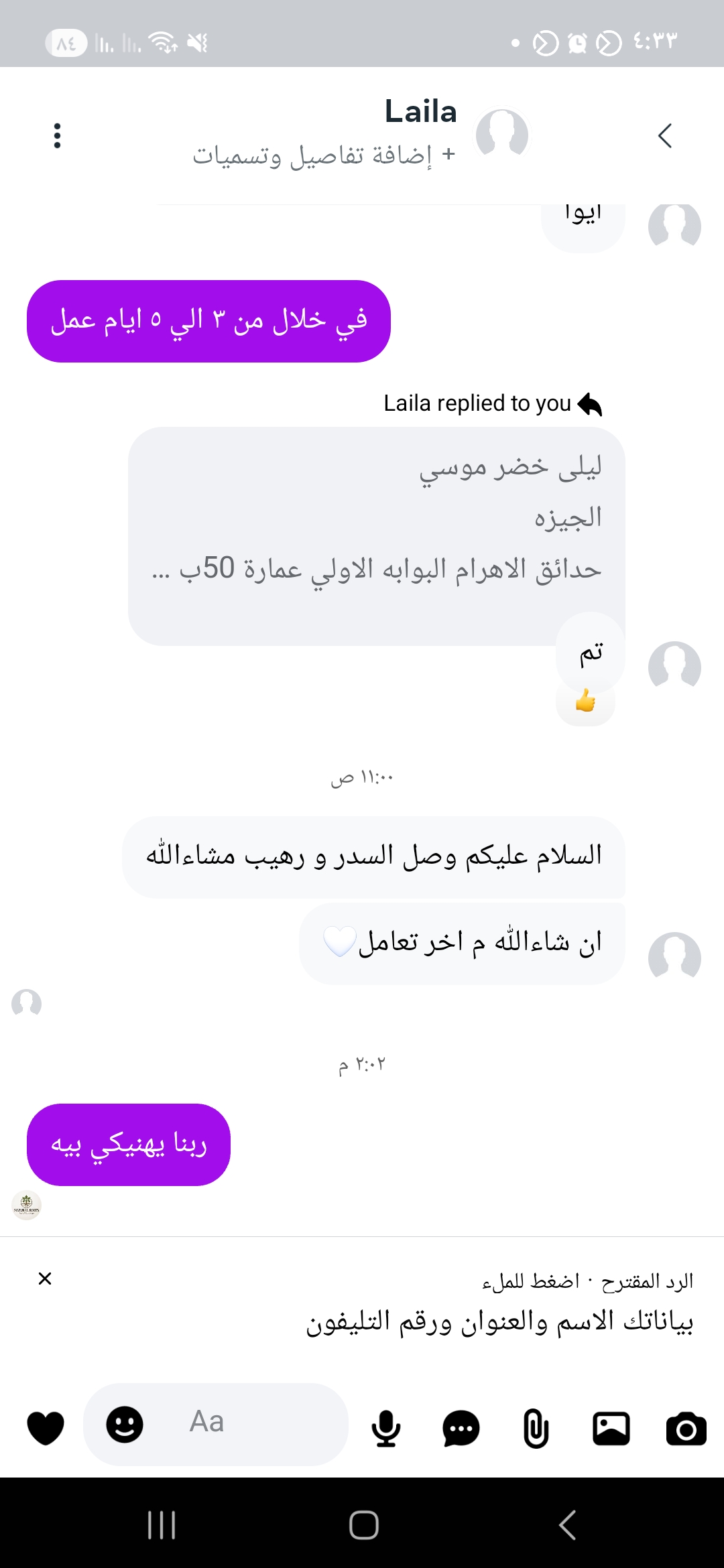Open recent apps from navigation bar
Screen dimensions: 724x1568
[162, 1524]
